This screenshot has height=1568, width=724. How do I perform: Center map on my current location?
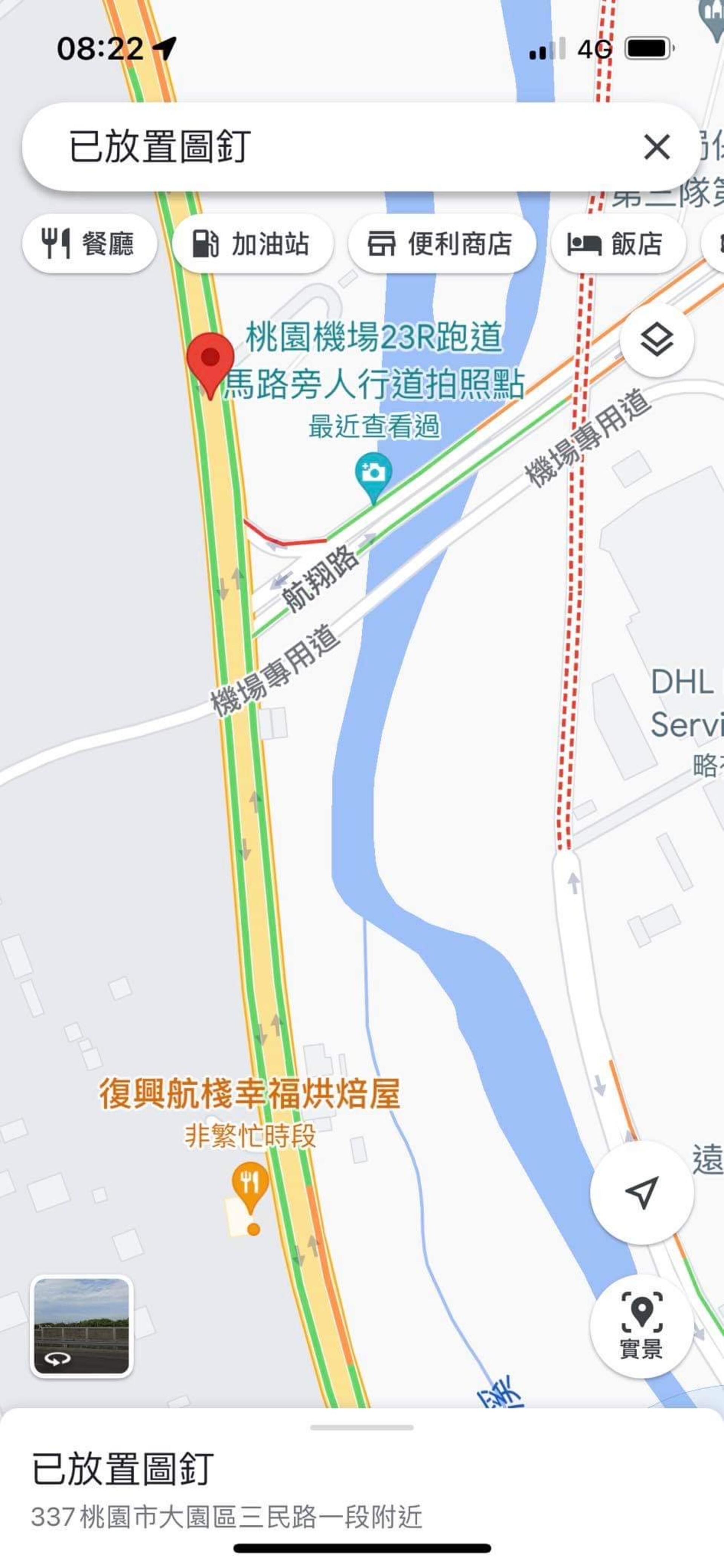(641, 1192)
